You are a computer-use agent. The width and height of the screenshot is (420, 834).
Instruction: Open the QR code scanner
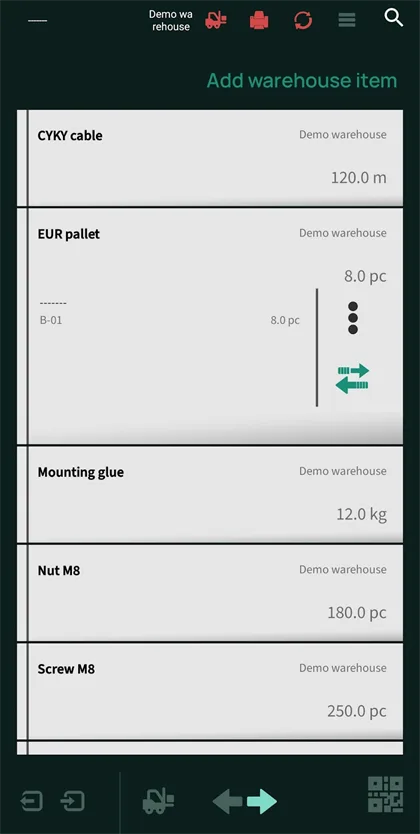point(385,794)
